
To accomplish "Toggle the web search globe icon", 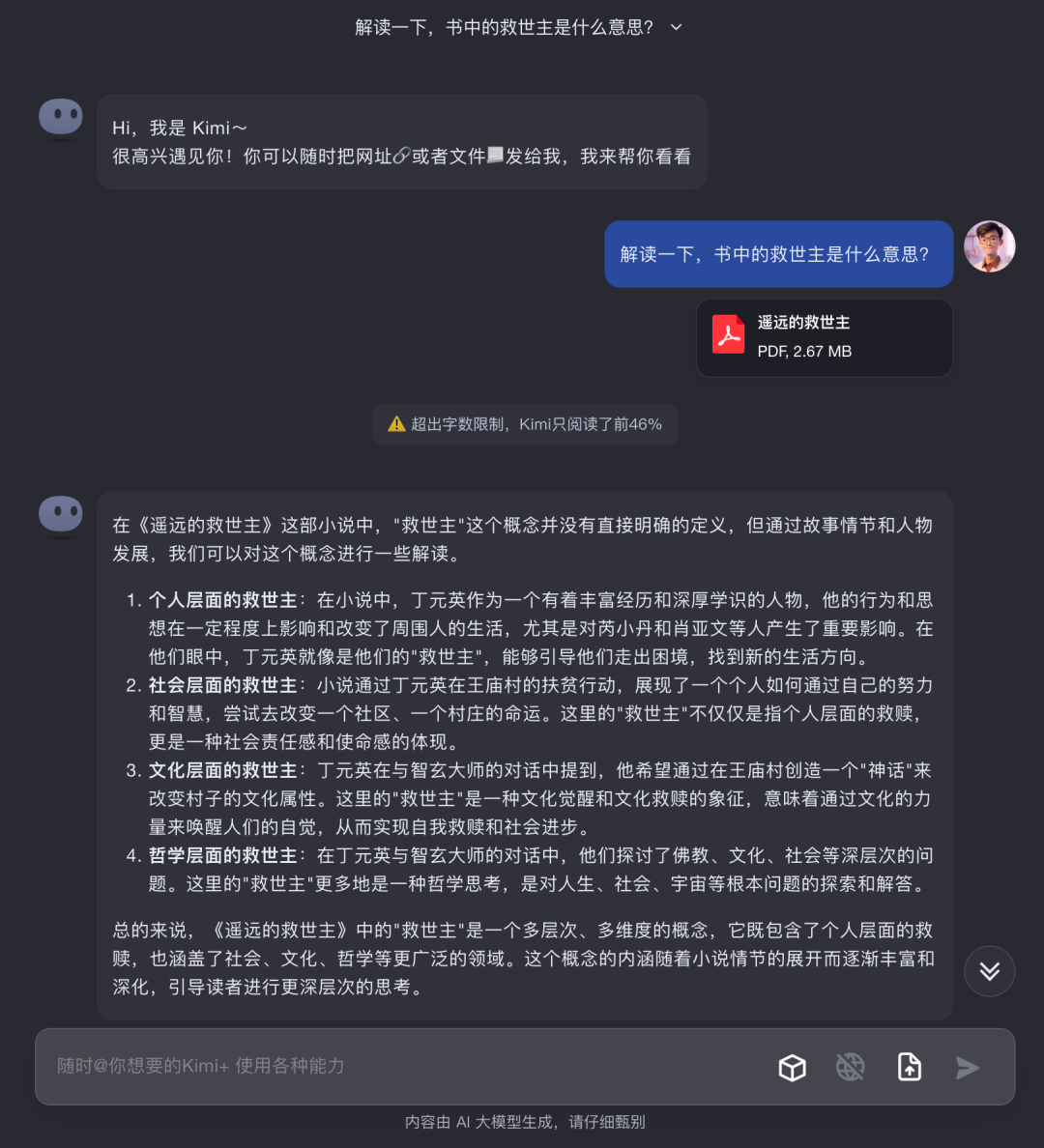I will (851, 1067).
